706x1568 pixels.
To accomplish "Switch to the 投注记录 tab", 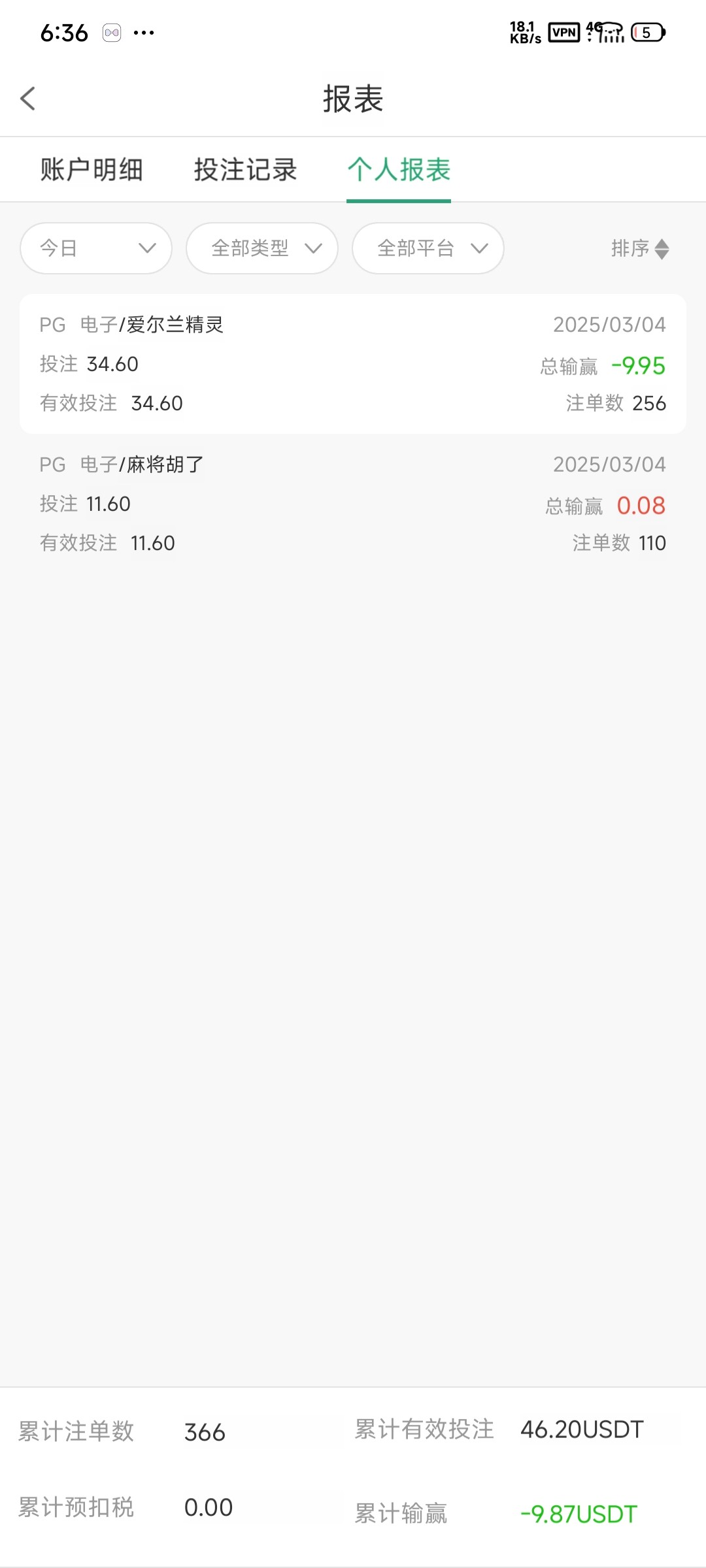I will click(x=246, y=170).
